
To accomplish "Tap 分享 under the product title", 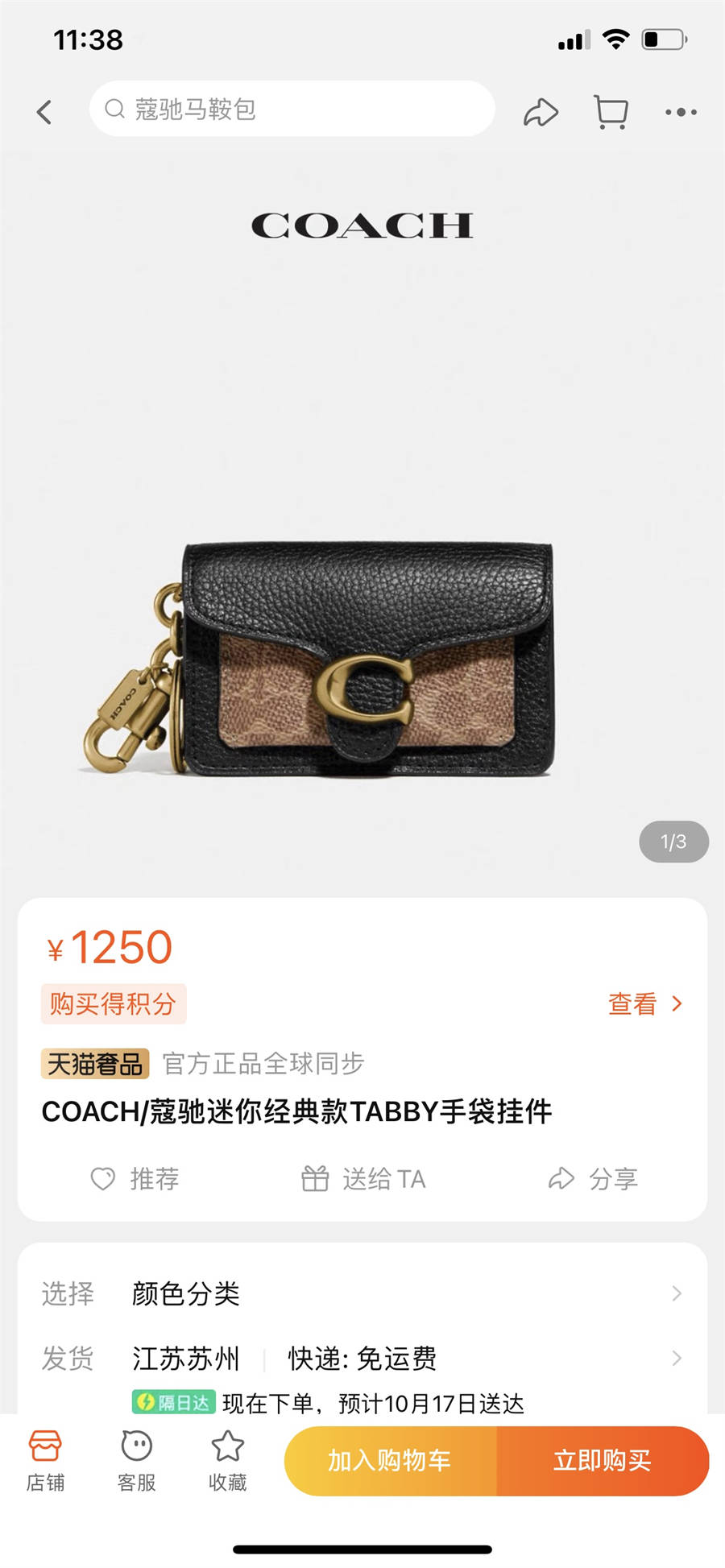I will pos(593,1179).
